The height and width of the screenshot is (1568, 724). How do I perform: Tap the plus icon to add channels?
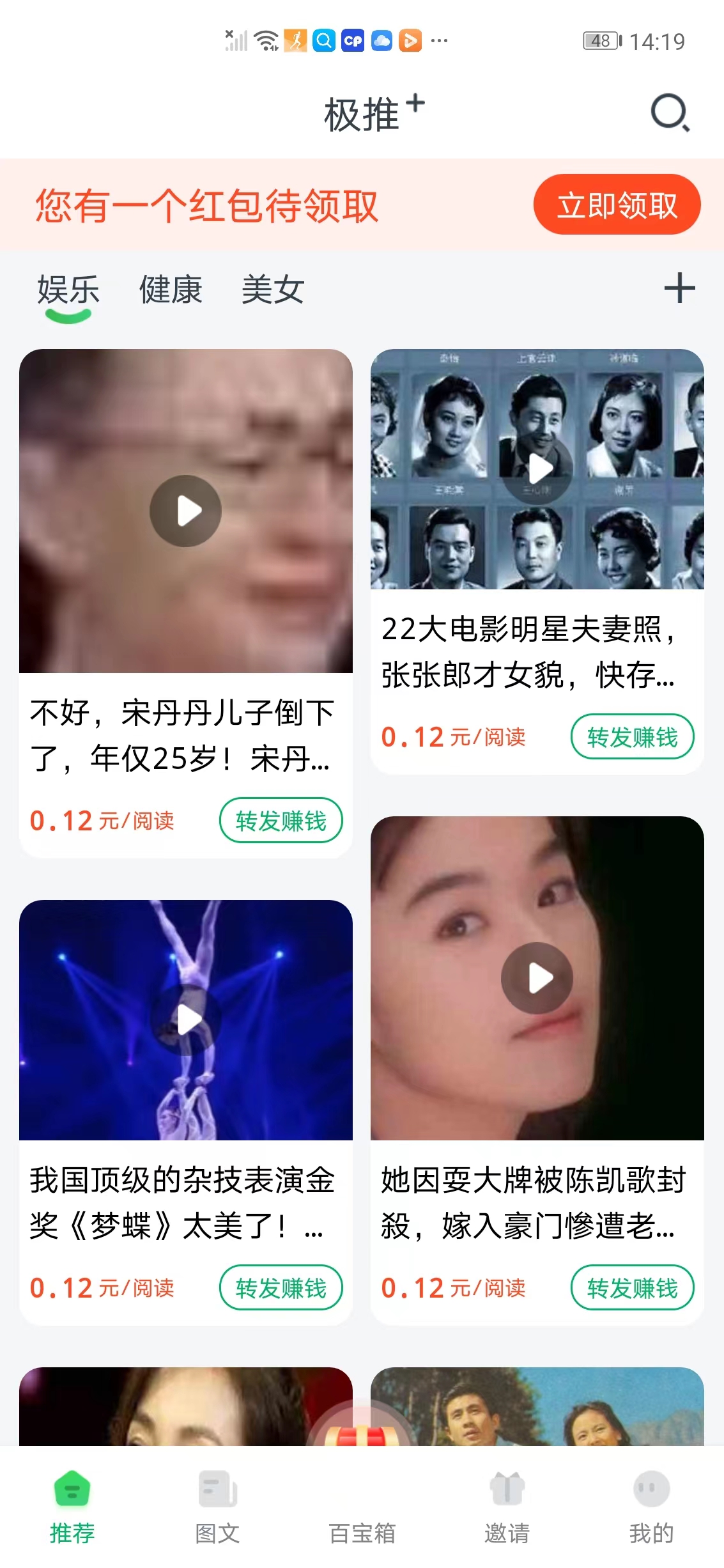coord(679,289)
